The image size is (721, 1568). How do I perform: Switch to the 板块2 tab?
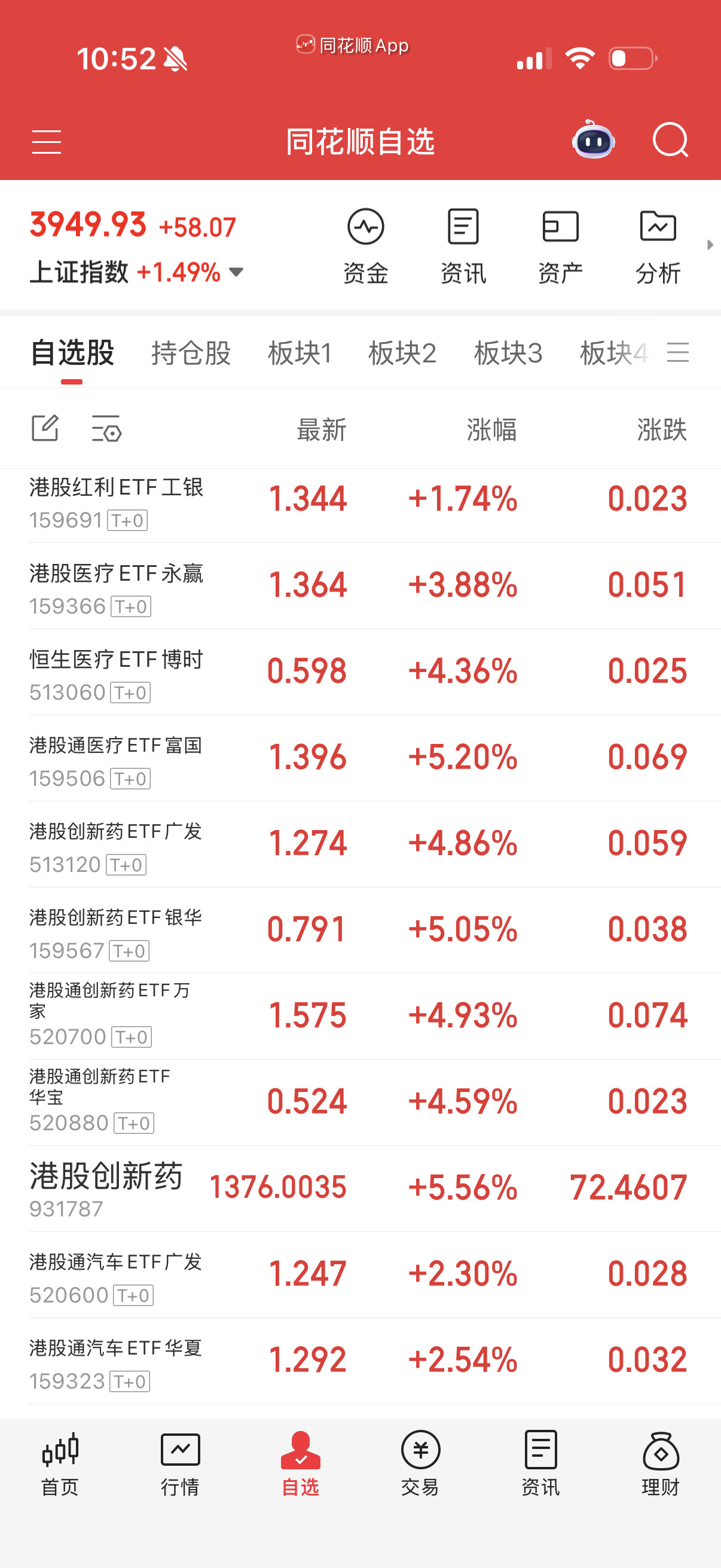(404, 353)
